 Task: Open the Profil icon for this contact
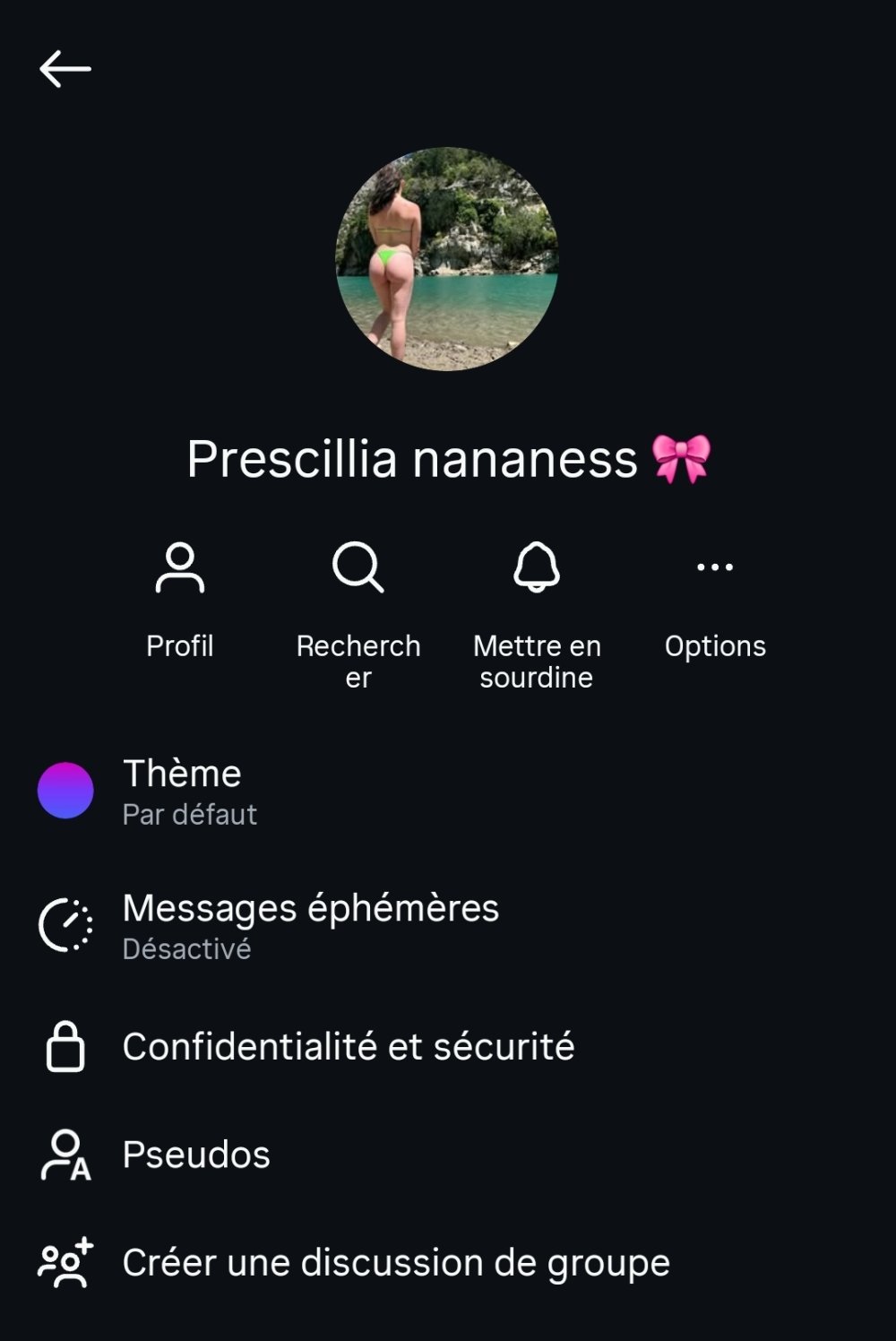[x=180, y=567]
